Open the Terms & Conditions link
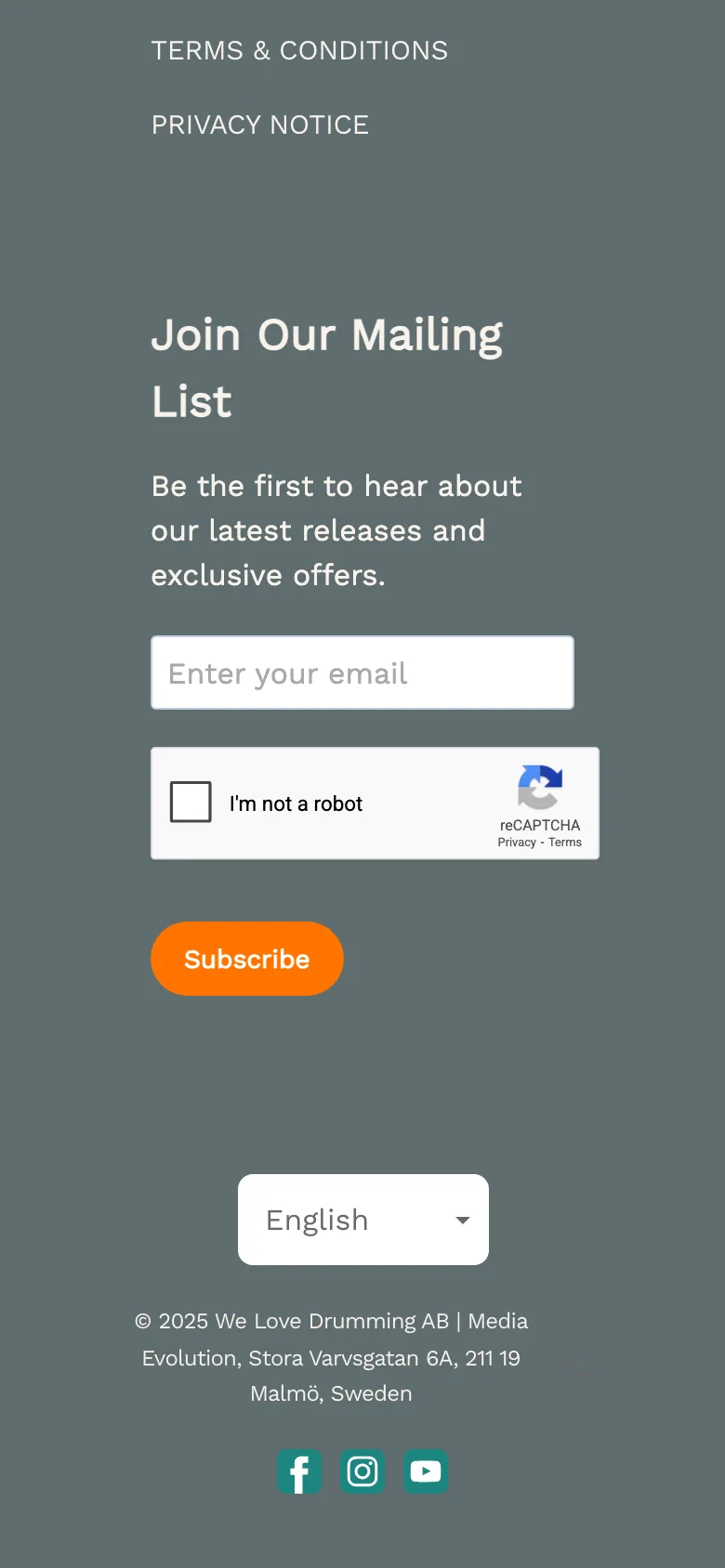Image resolution: width=725 pixels, height=1568 pixels. 299,50
